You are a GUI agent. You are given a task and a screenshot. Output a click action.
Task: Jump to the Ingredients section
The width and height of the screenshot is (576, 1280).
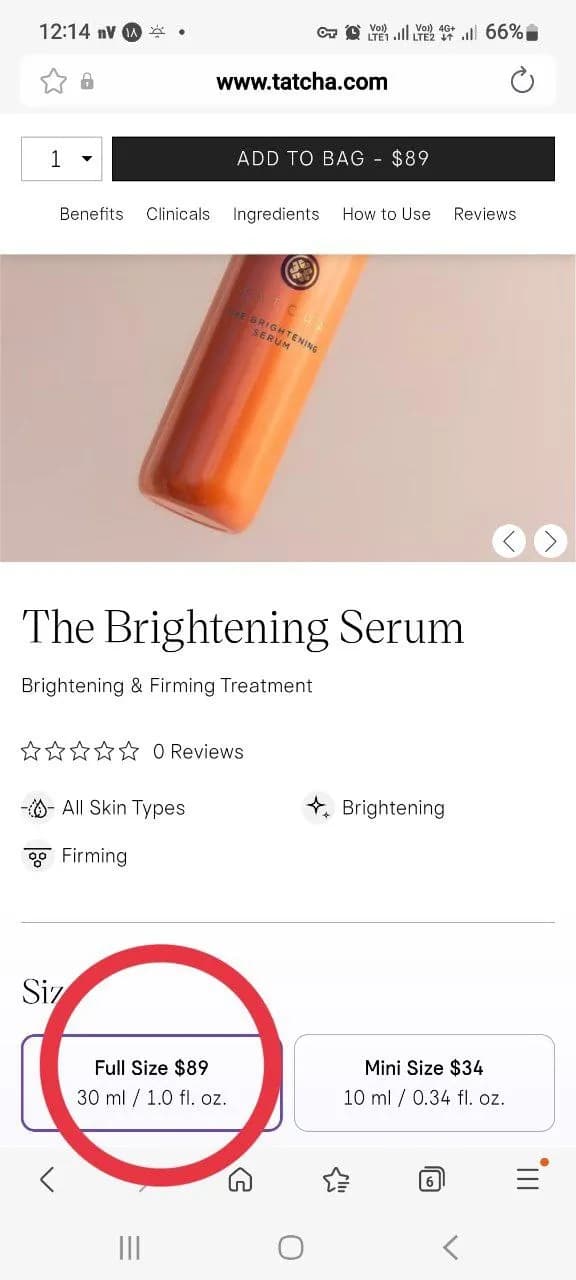(x=276, y=214)
